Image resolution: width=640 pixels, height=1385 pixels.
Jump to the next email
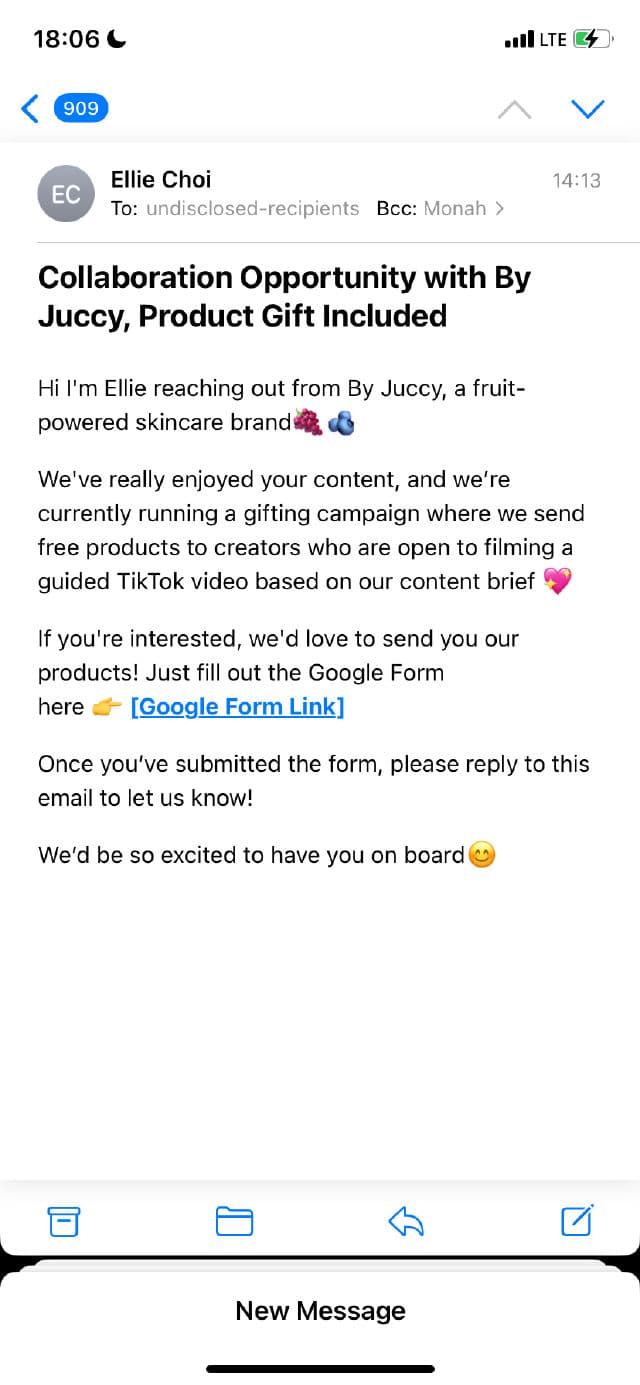tap(587, 108)
